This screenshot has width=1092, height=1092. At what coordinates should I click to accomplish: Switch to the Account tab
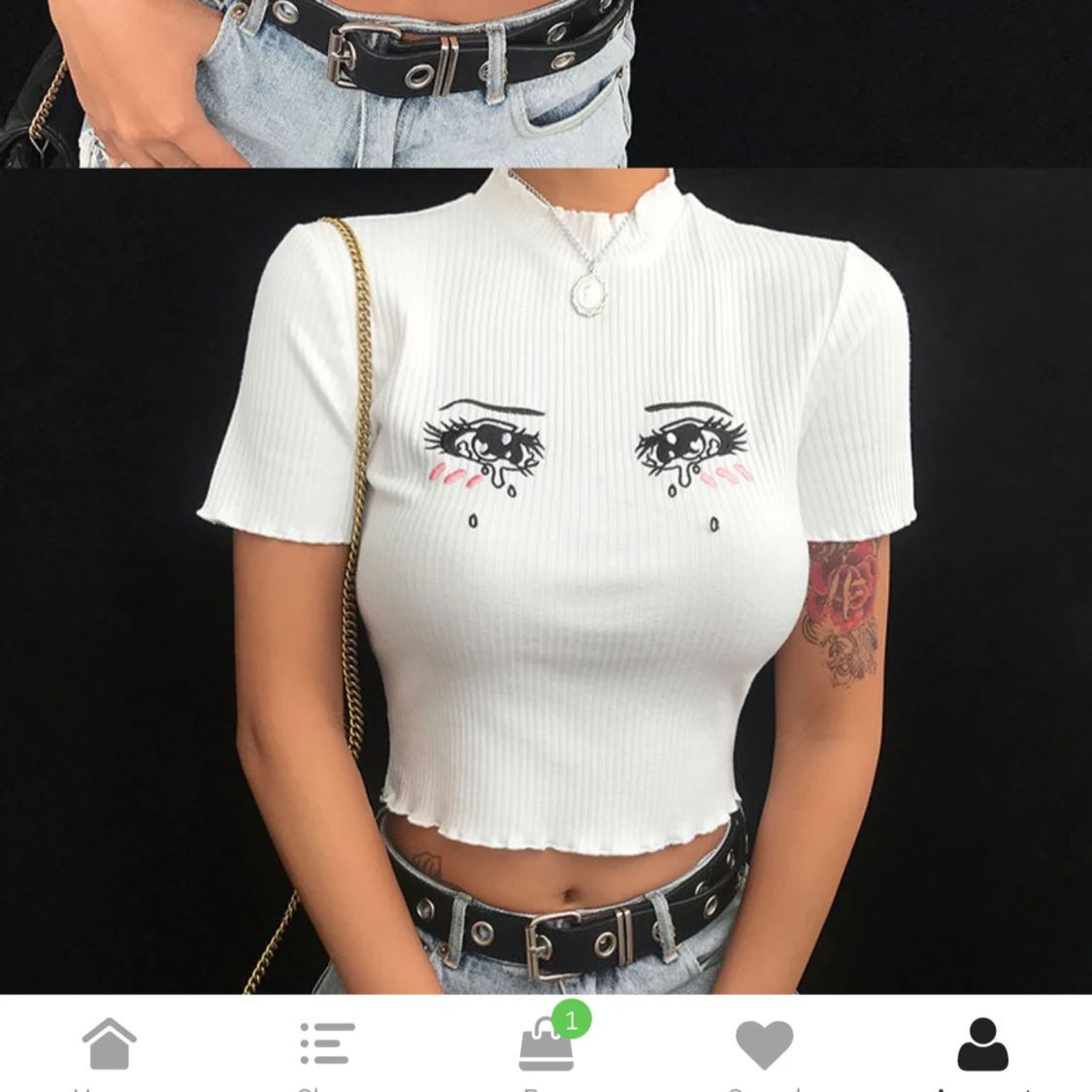coord(982,1046)
